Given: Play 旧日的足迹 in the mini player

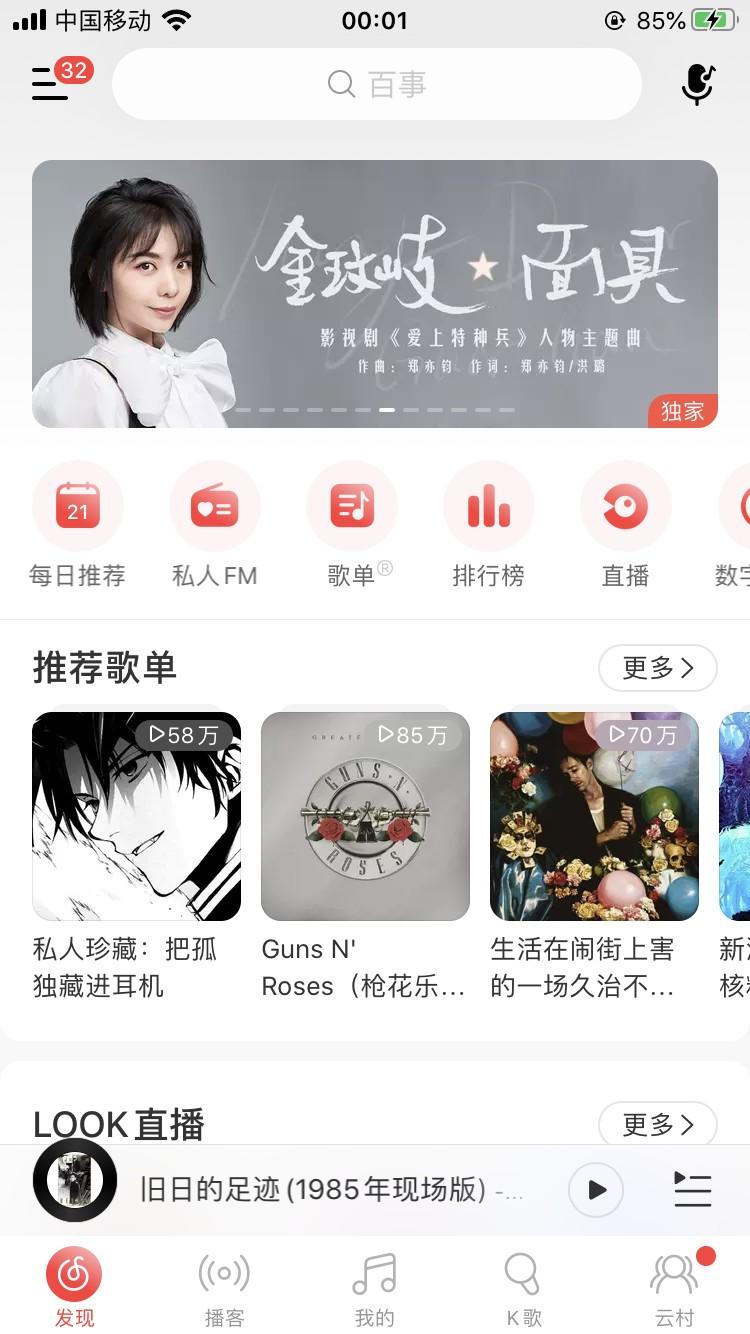Looking at the screenshot, I should 596,1190.
